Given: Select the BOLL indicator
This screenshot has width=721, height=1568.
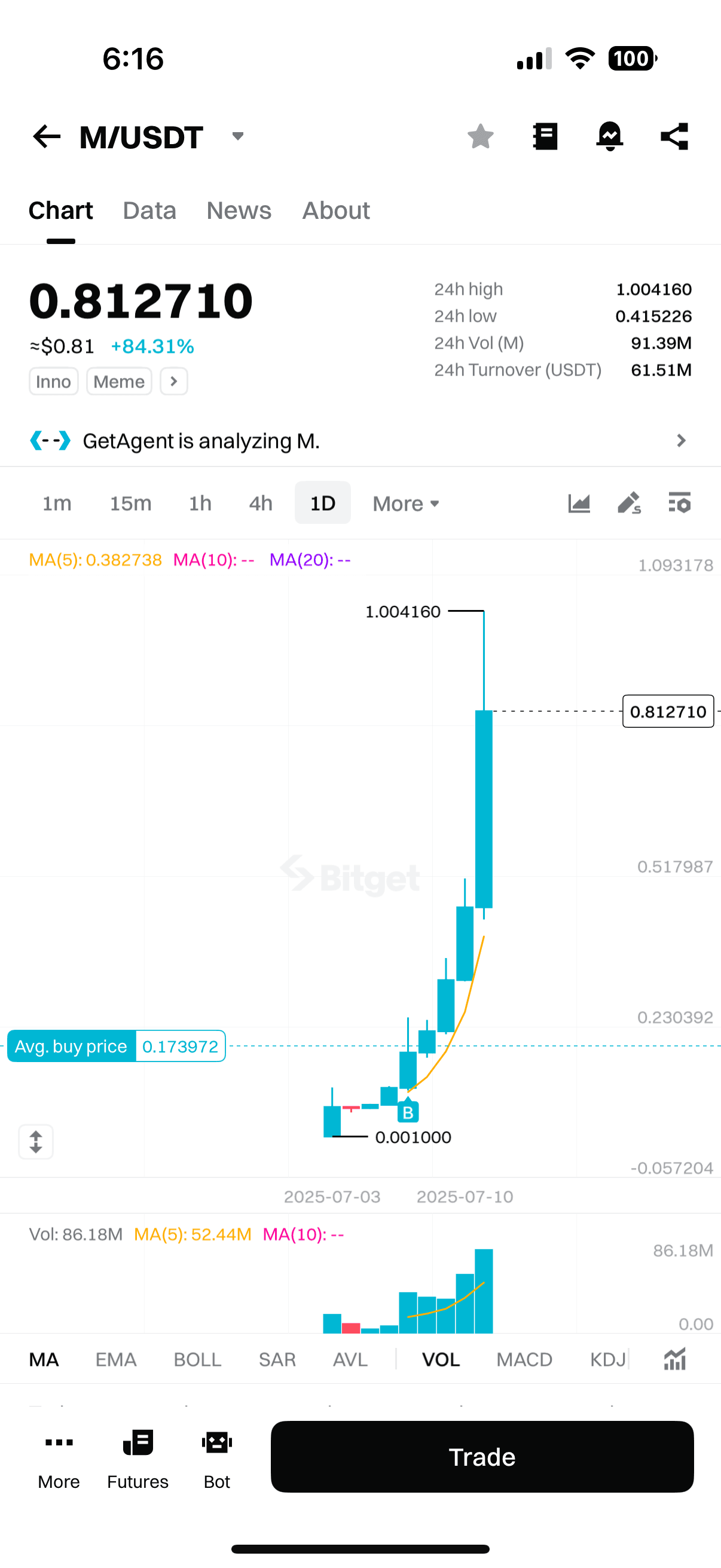Looking at the screenshot, I should [x=197, y=1359].
